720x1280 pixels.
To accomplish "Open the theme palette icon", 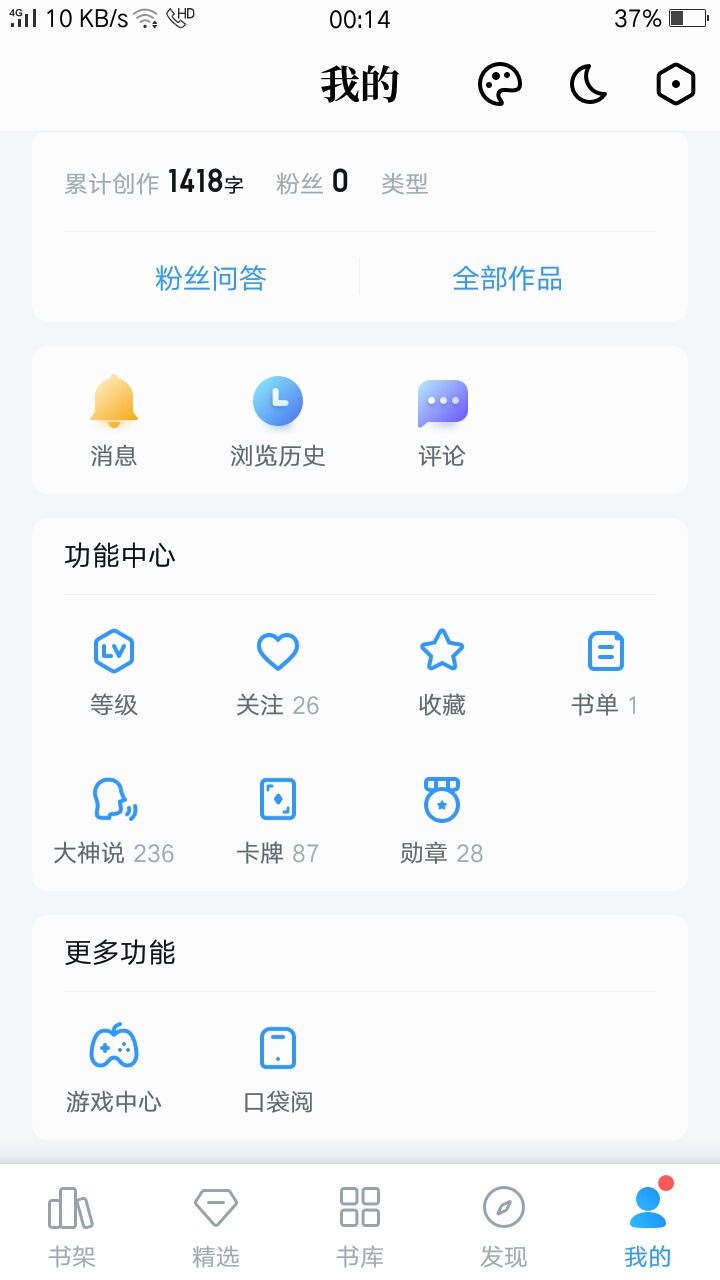I will point(500,85).
